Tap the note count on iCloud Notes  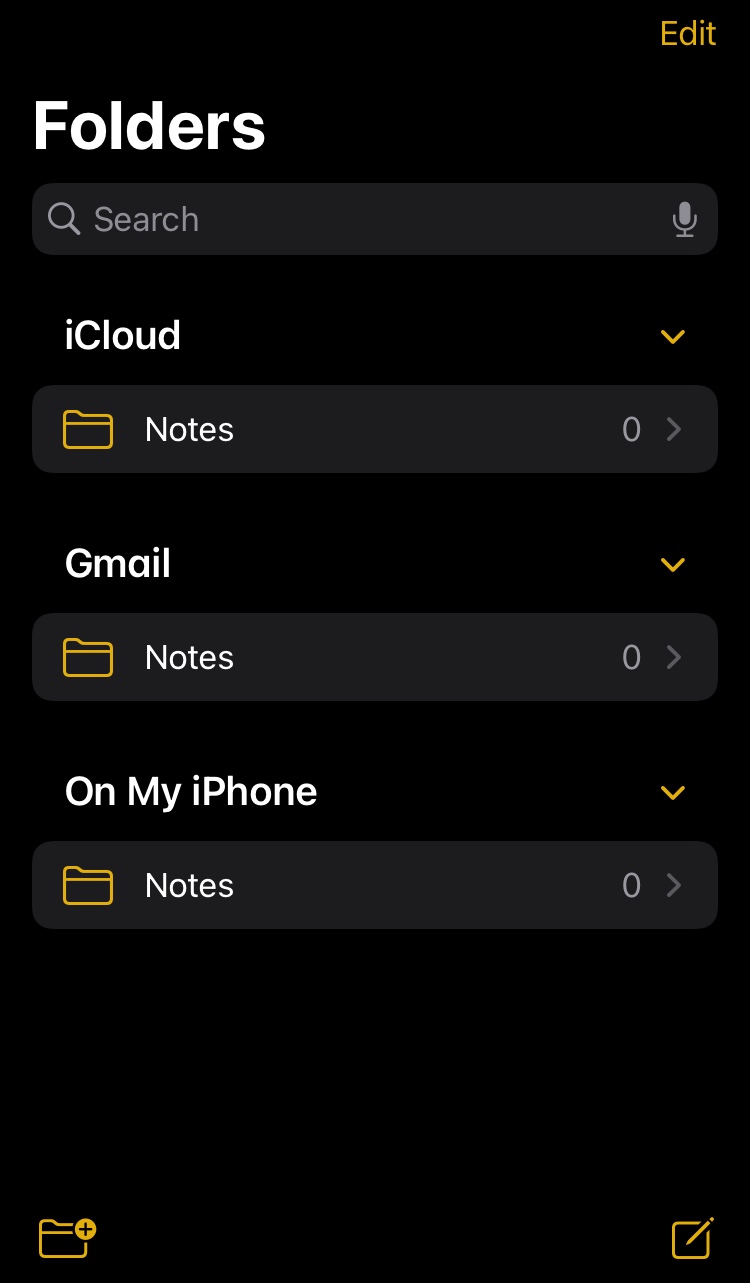(x=631, y=429)
